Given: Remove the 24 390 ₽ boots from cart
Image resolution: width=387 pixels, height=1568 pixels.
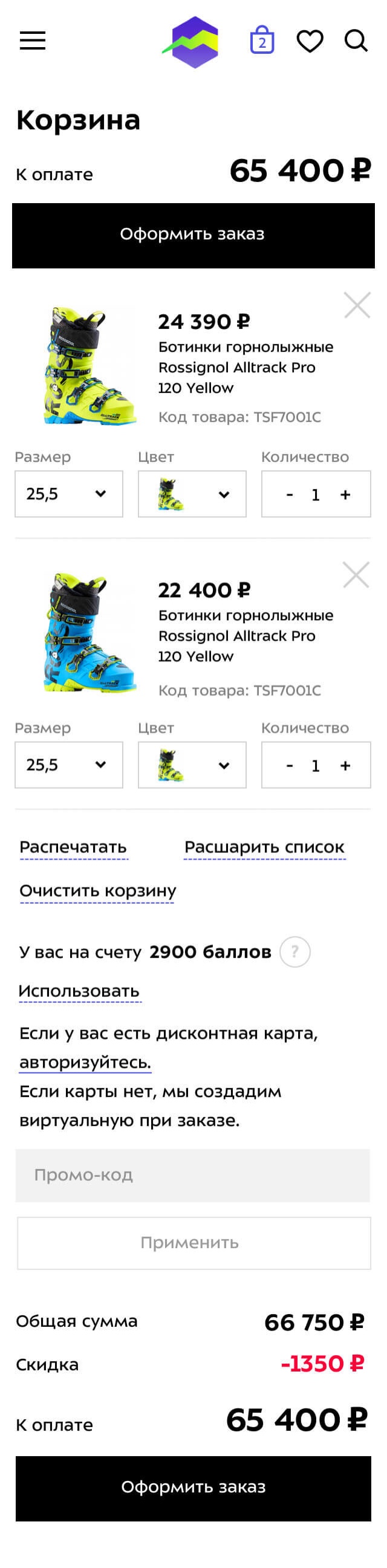Looking at the screenshot, I should pyautogui.click(x=357, y=305).
